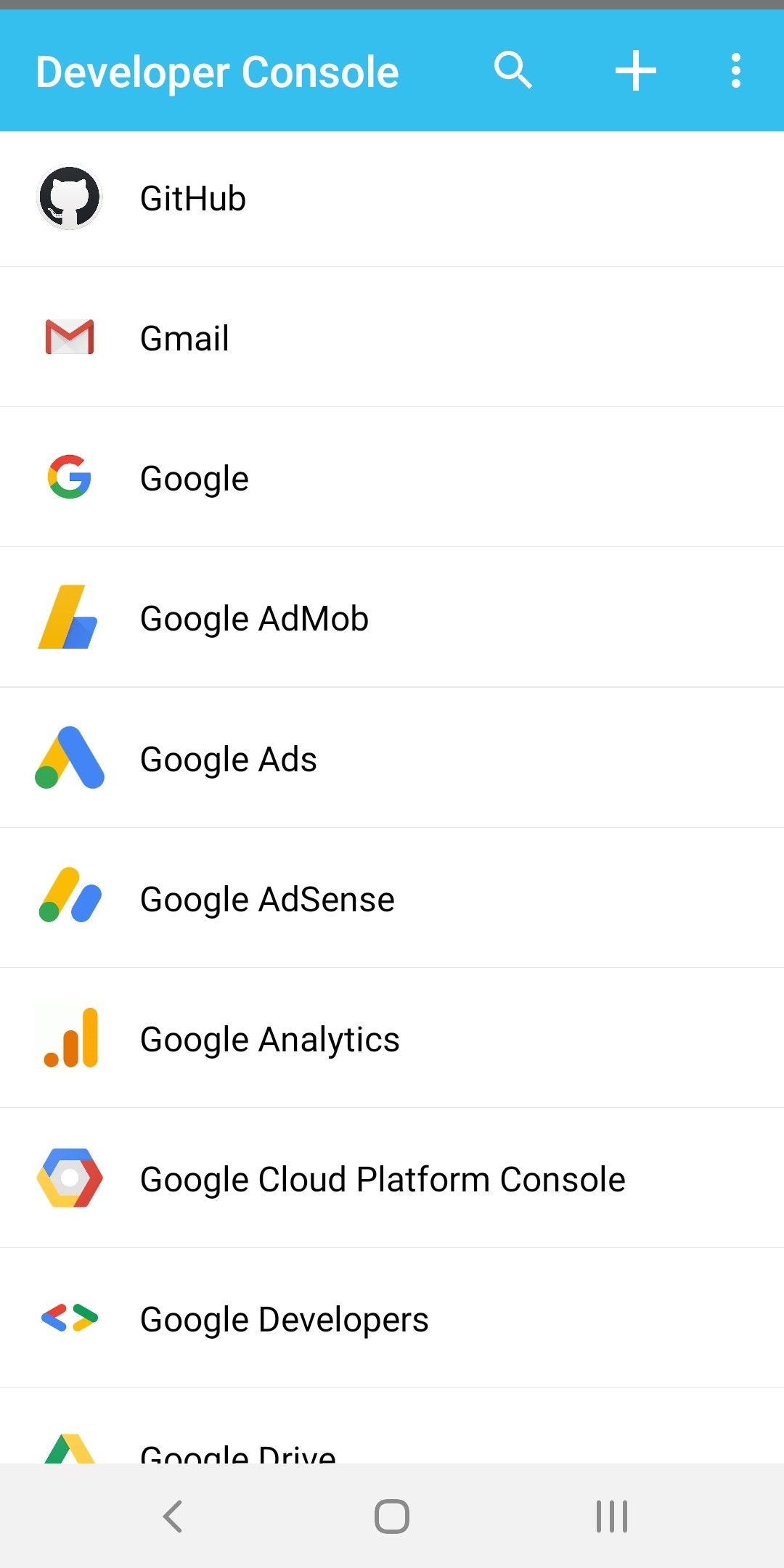This screenshot has width=784, height=1568.
Task: Select Gmail from the list
Action: pos(185,338)
